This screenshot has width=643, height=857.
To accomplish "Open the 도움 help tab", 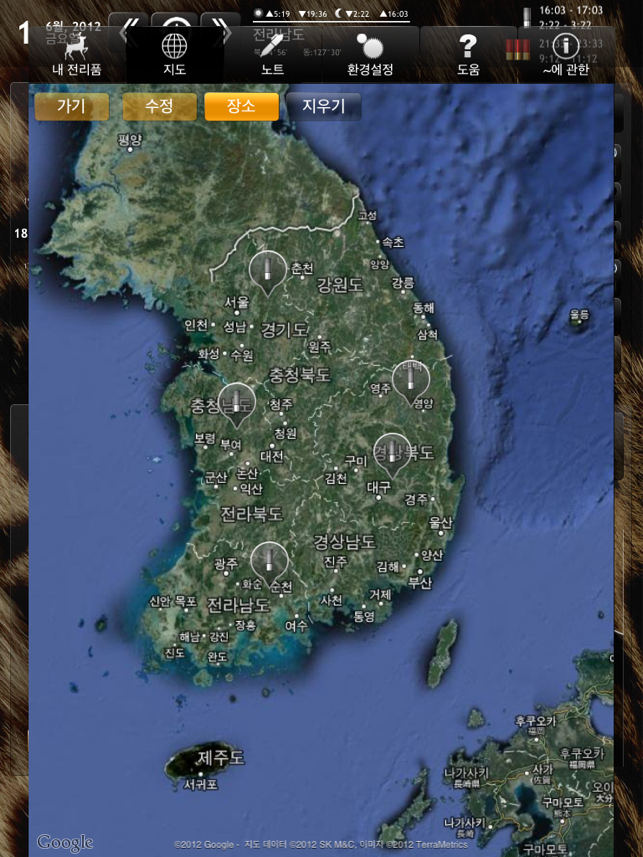I will tap(467, 54).
